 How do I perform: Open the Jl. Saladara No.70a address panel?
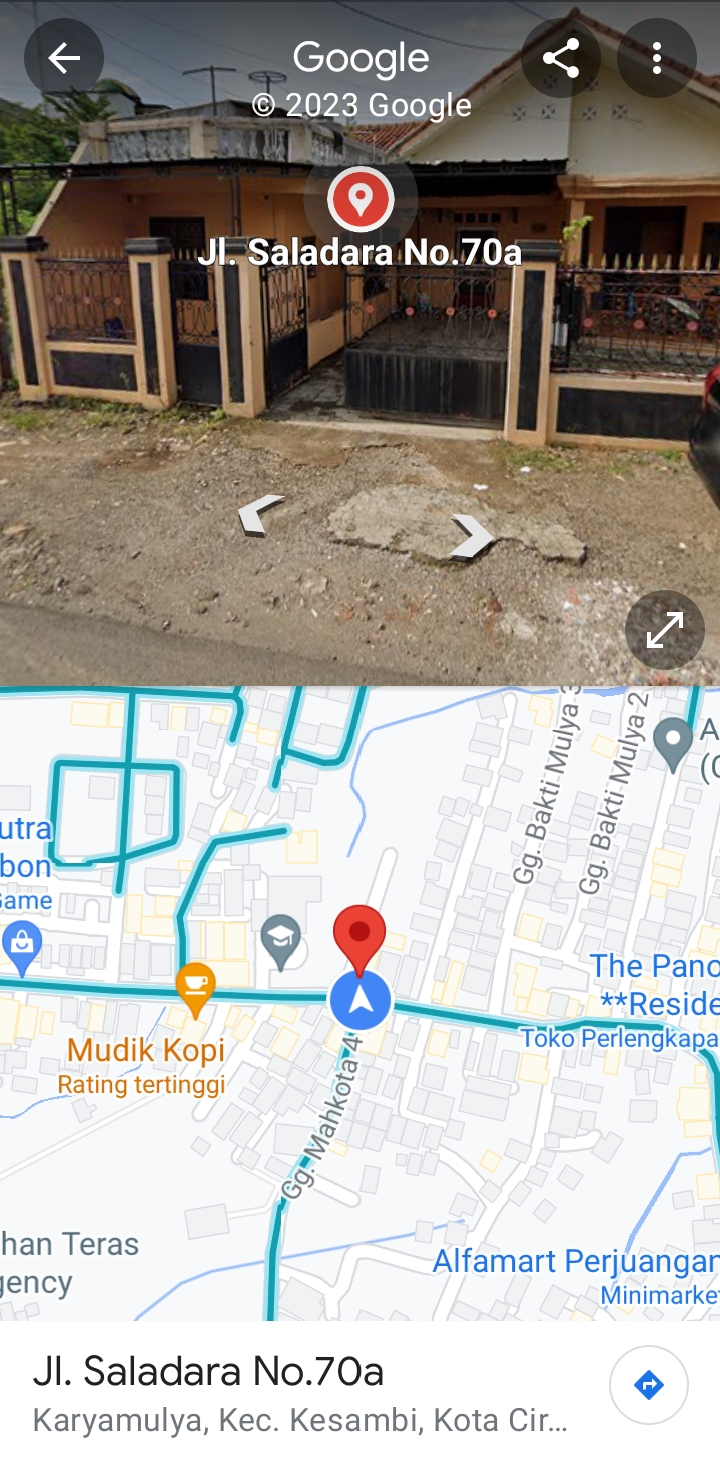coord(300,1388)
